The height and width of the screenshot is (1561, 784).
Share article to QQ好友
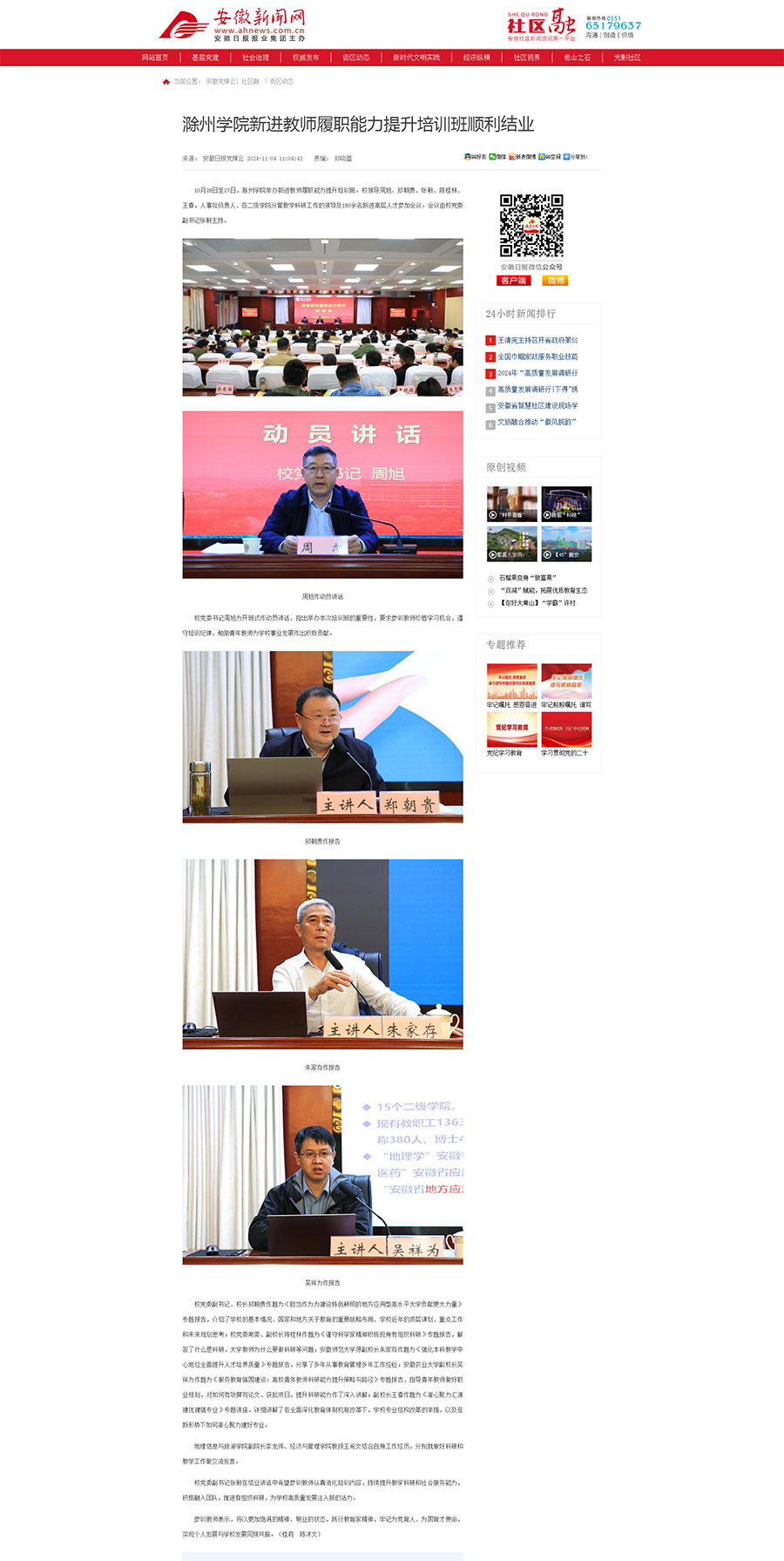[476, 157]
